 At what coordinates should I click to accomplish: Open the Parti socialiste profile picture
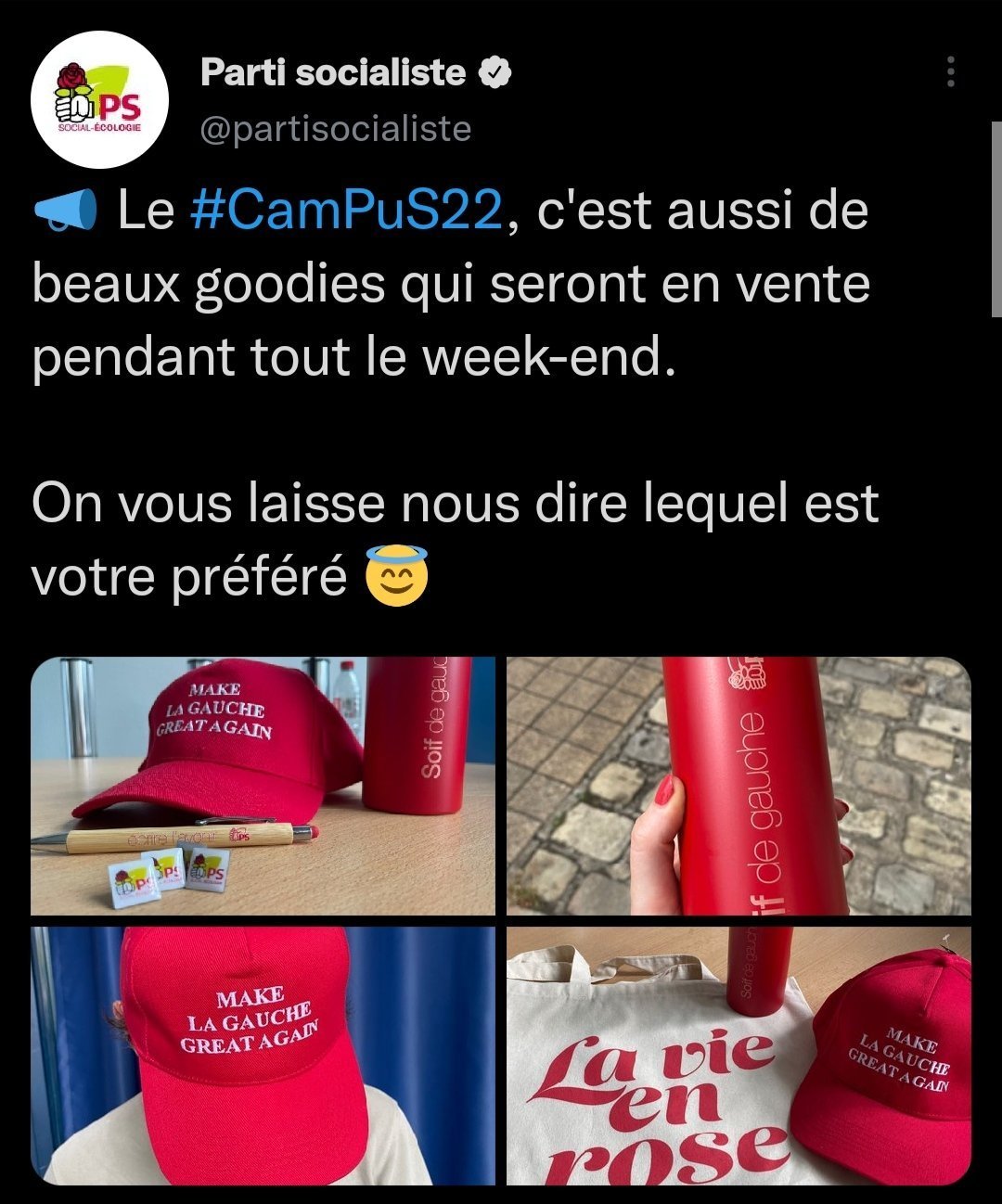coord(99,100)
